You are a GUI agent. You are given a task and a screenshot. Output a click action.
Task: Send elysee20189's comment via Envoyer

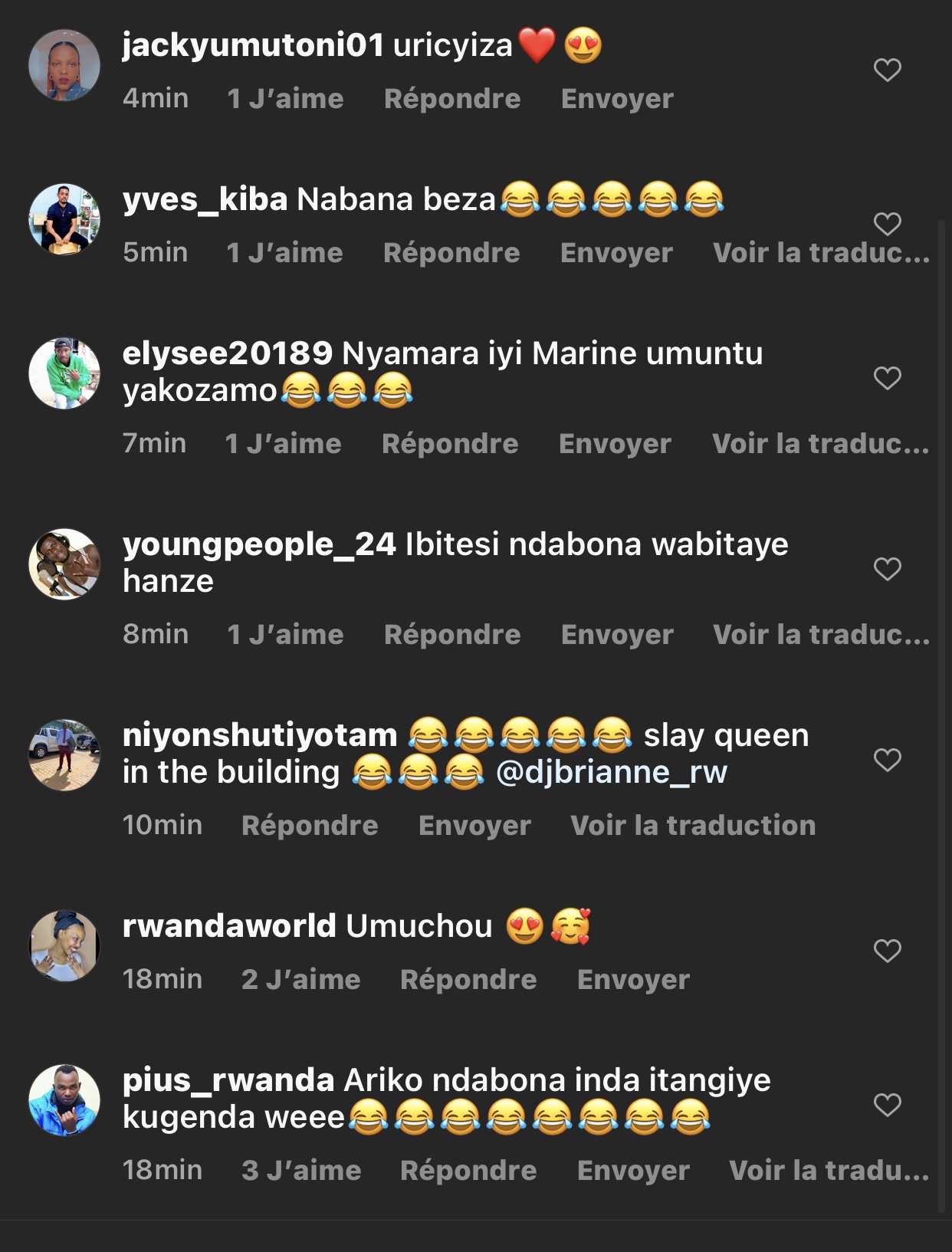click(615, 443)
